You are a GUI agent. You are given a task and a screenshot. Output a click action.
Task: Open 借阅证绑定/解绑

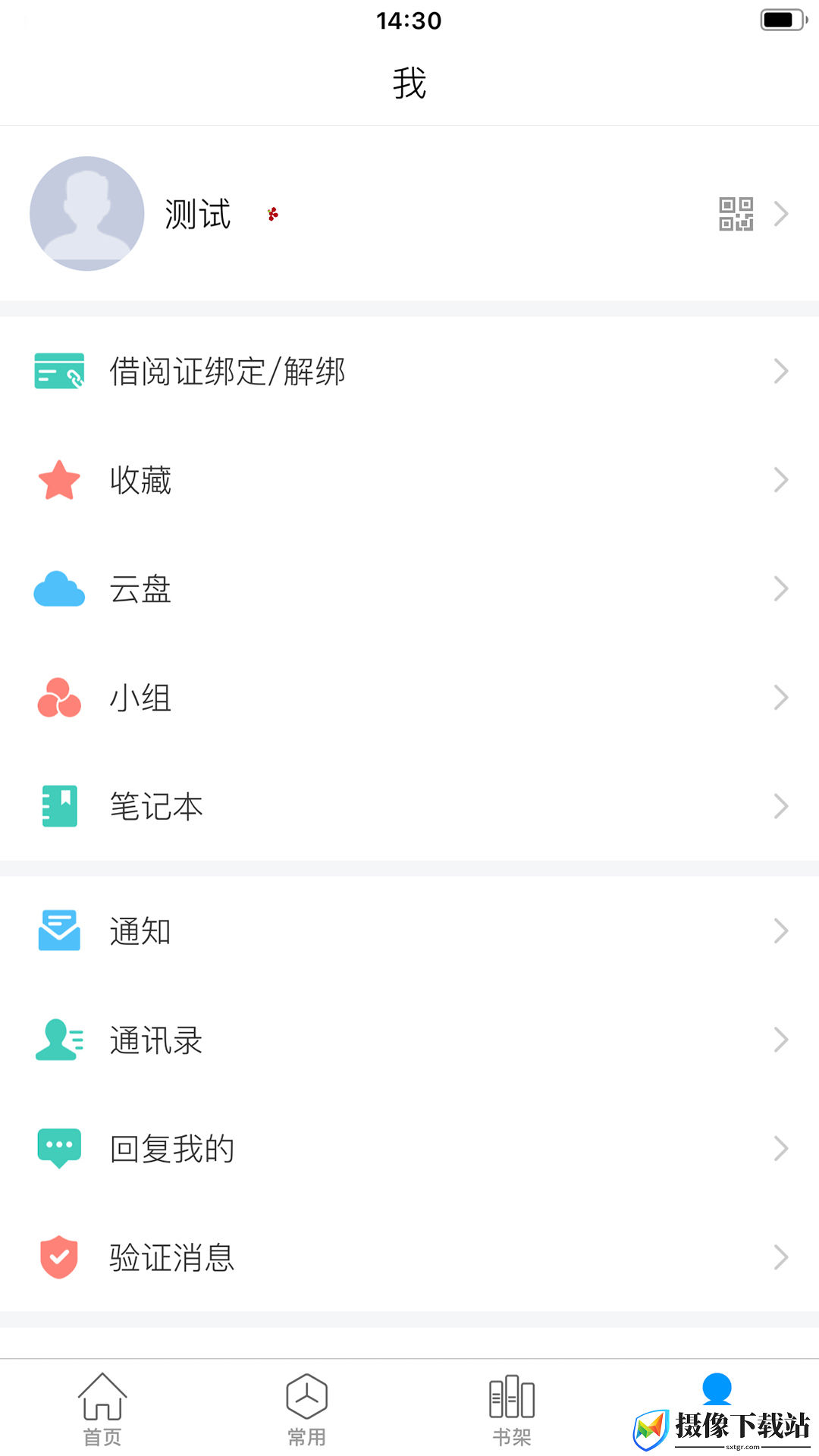[409, 372]
